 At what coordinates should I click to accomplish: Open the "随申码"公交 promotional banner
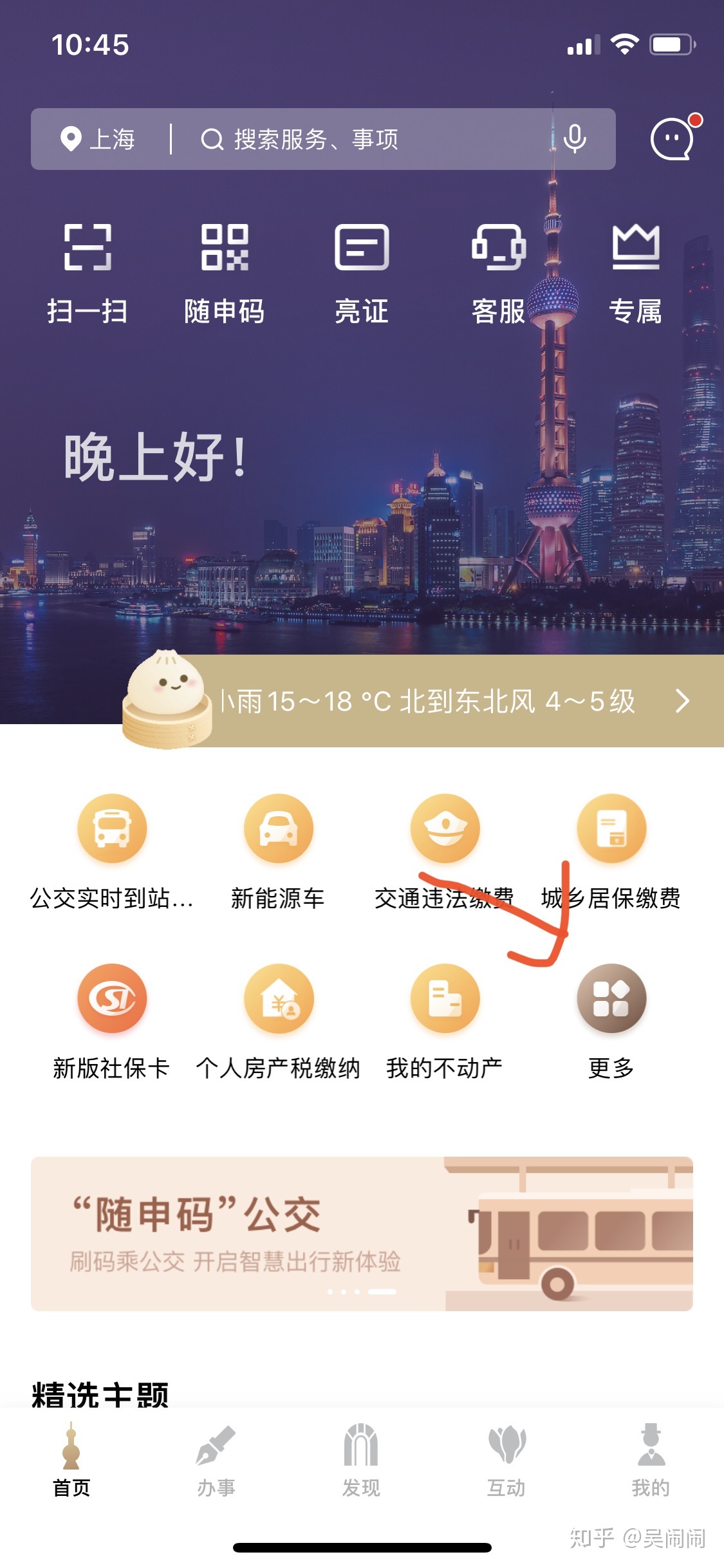point(362,1233)
